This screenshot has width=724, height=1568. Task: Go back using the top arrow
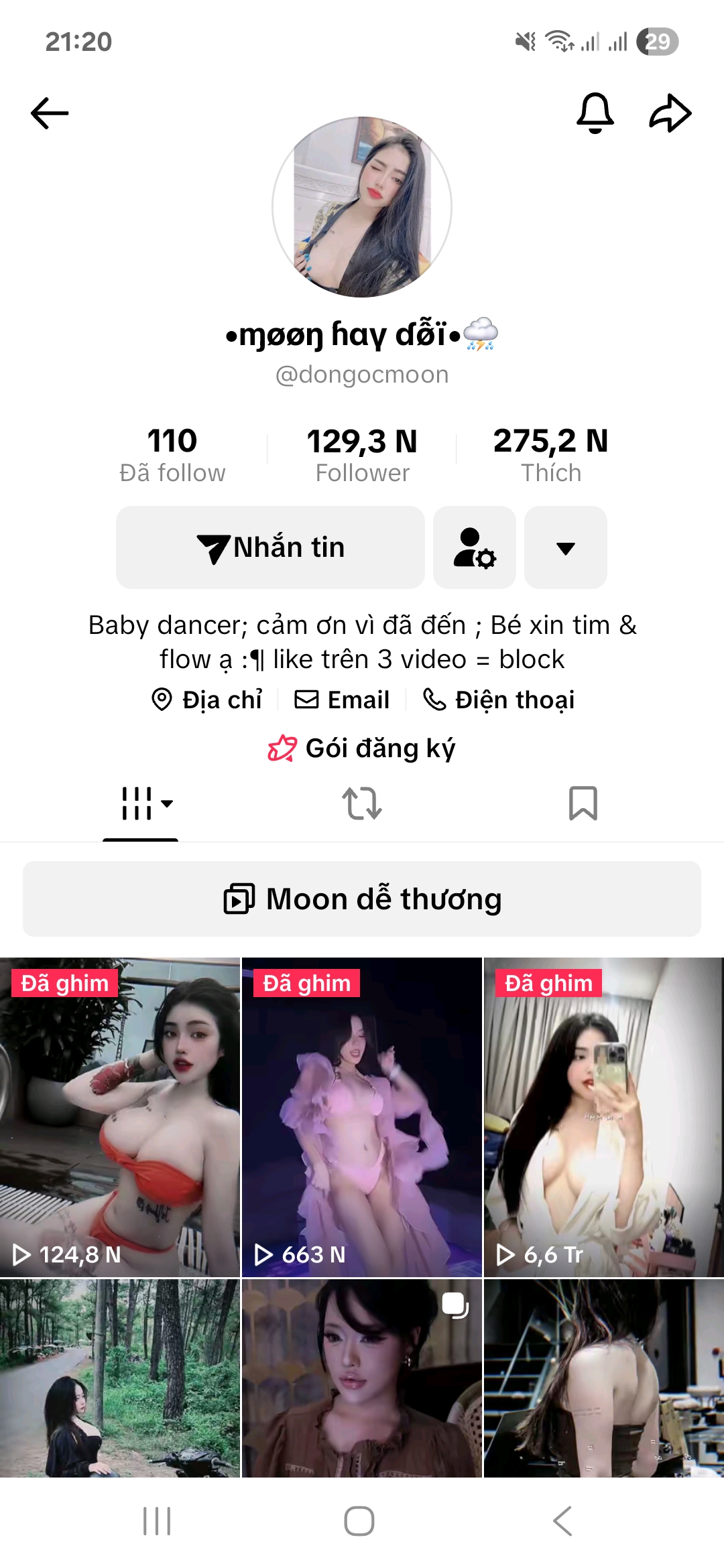coord(50,113)
